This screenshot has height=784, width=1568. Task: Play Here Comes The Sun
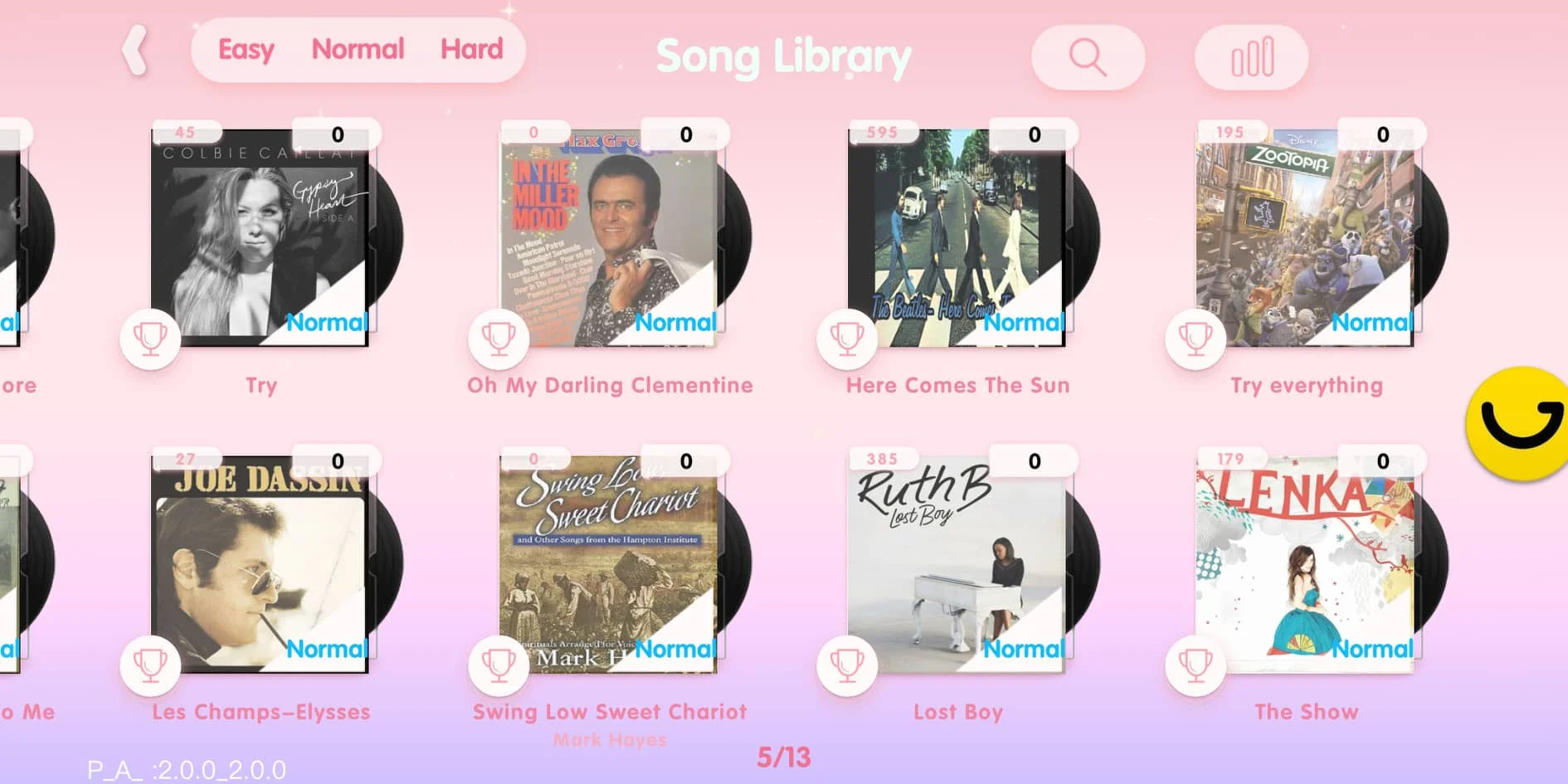click(957, 236)
